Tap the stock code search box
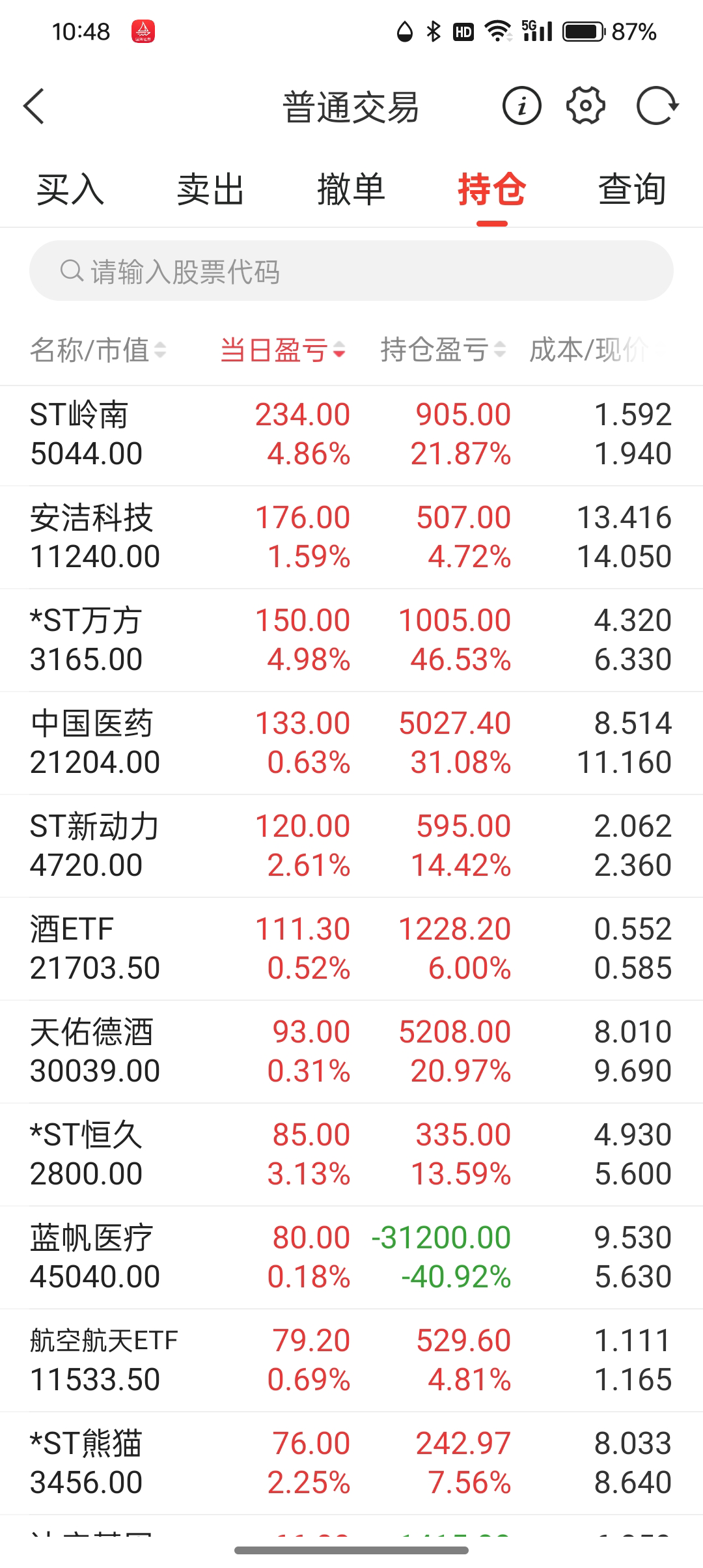 [351, 271]
